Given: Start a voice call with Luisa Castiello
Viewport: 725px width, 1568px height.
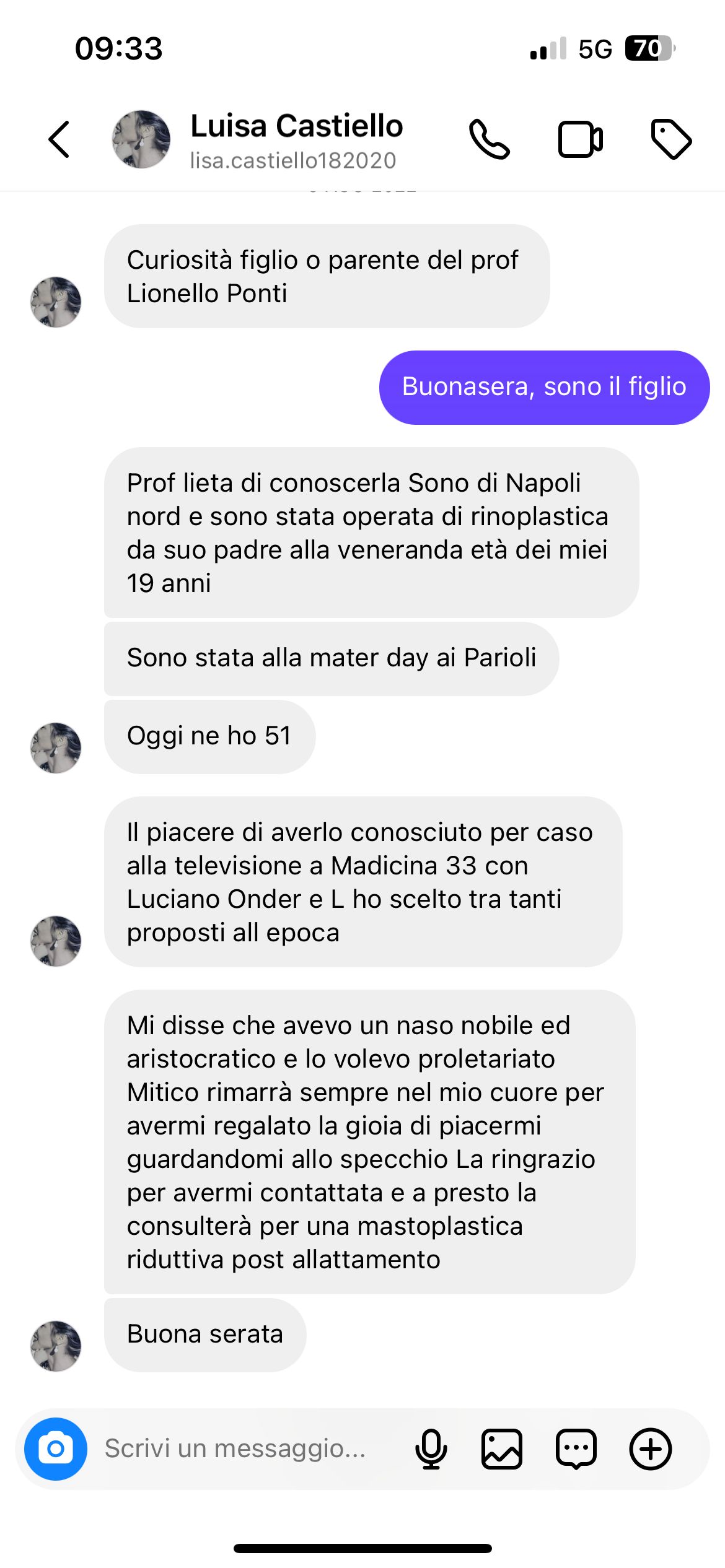Looking at the screenshot, I should 490,139.
